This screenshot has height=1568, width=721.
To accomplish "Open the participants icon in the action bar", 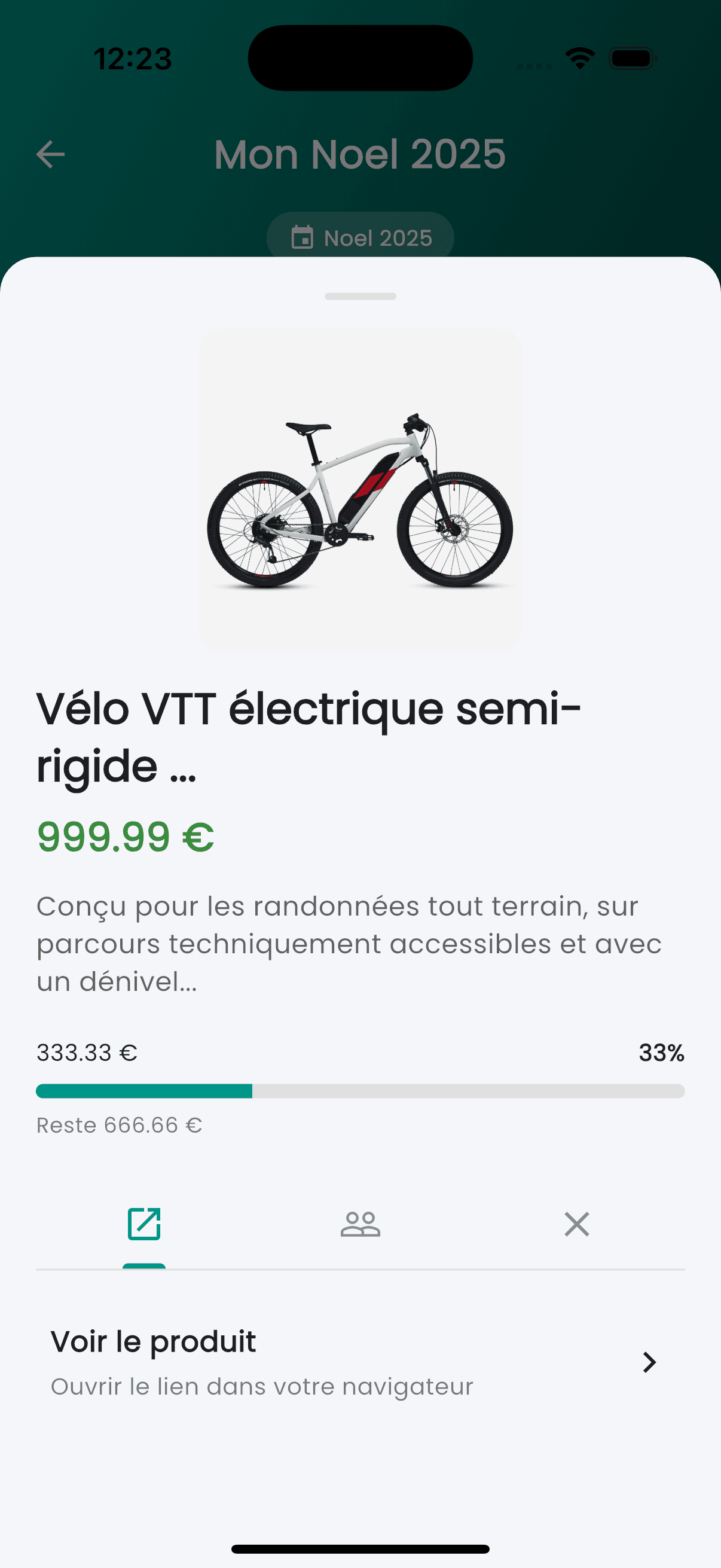I will click(360, 1224).
